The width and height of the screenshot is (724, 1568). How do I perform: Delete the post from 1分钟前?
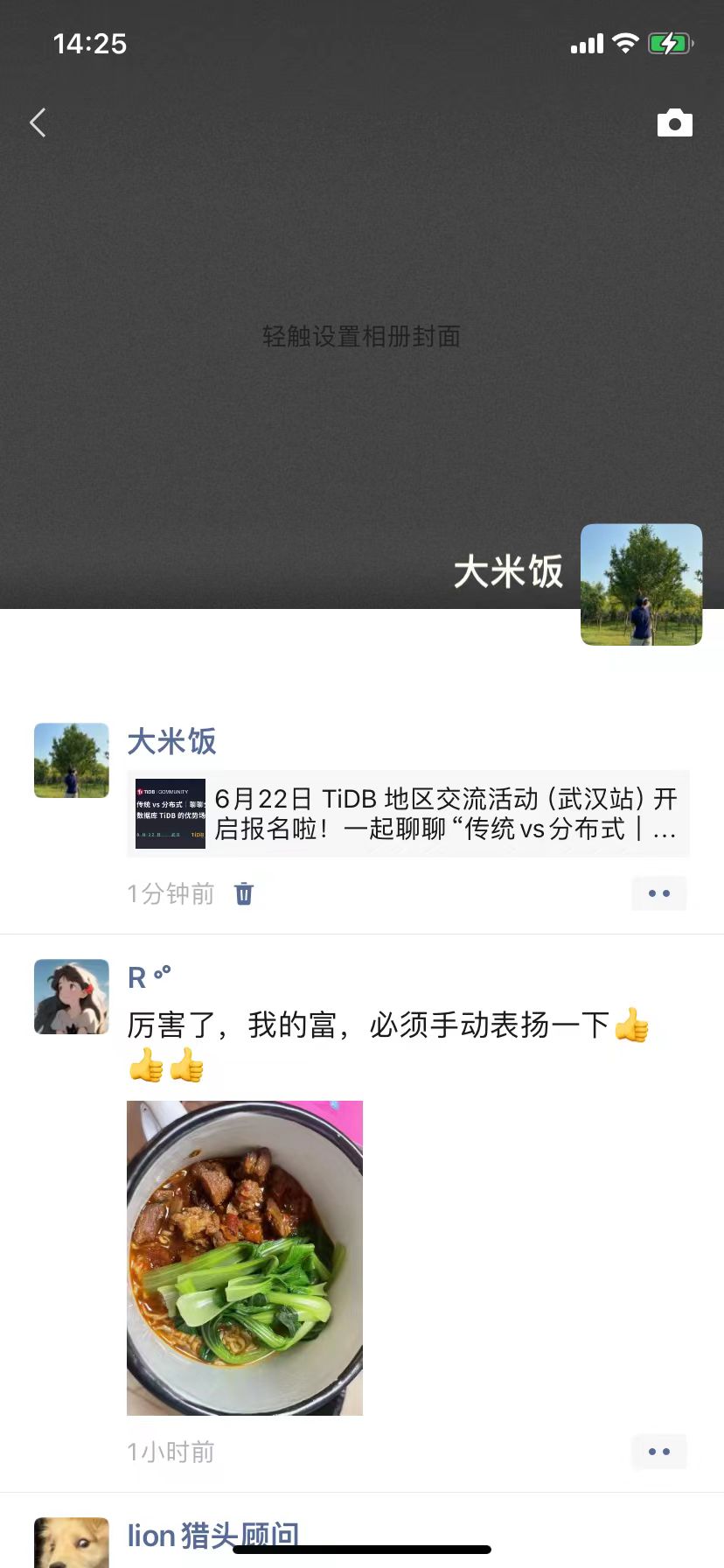[244, 893]
